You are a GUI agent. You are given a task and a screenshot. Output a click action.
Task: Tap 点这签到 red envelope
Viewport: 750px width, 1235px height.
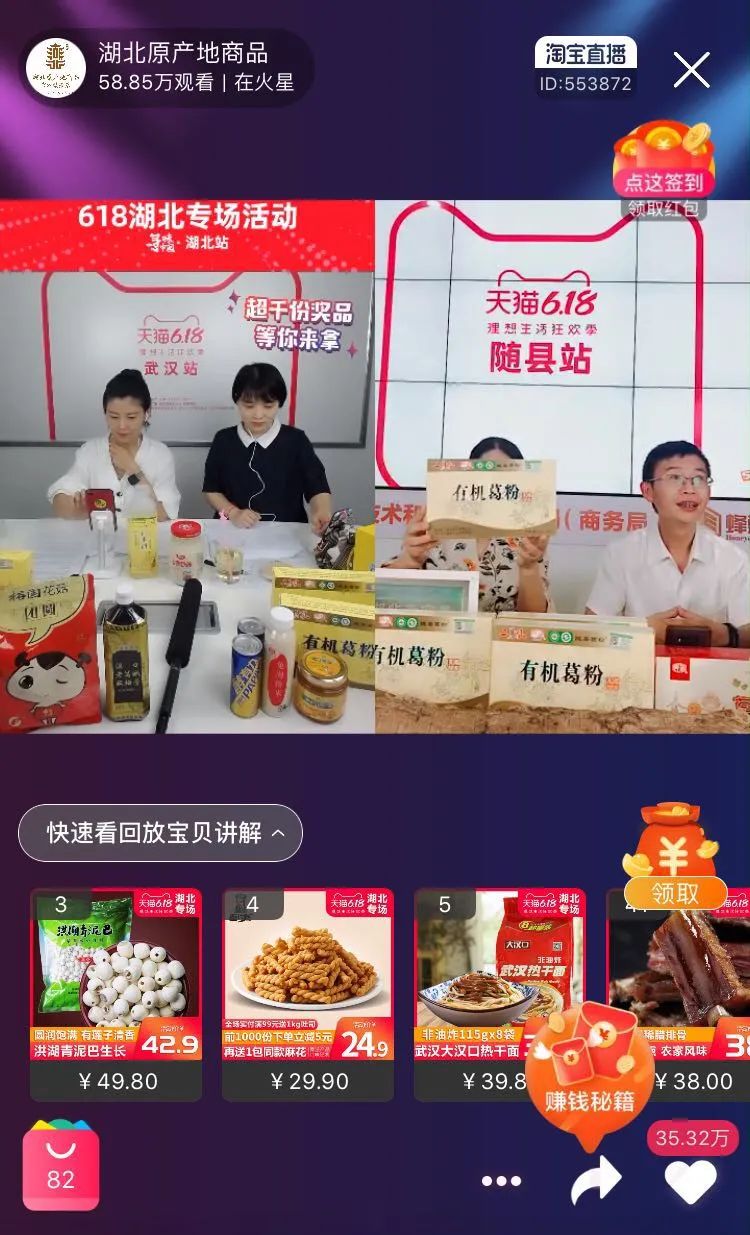pyautogui.click(x=664, y=165)
